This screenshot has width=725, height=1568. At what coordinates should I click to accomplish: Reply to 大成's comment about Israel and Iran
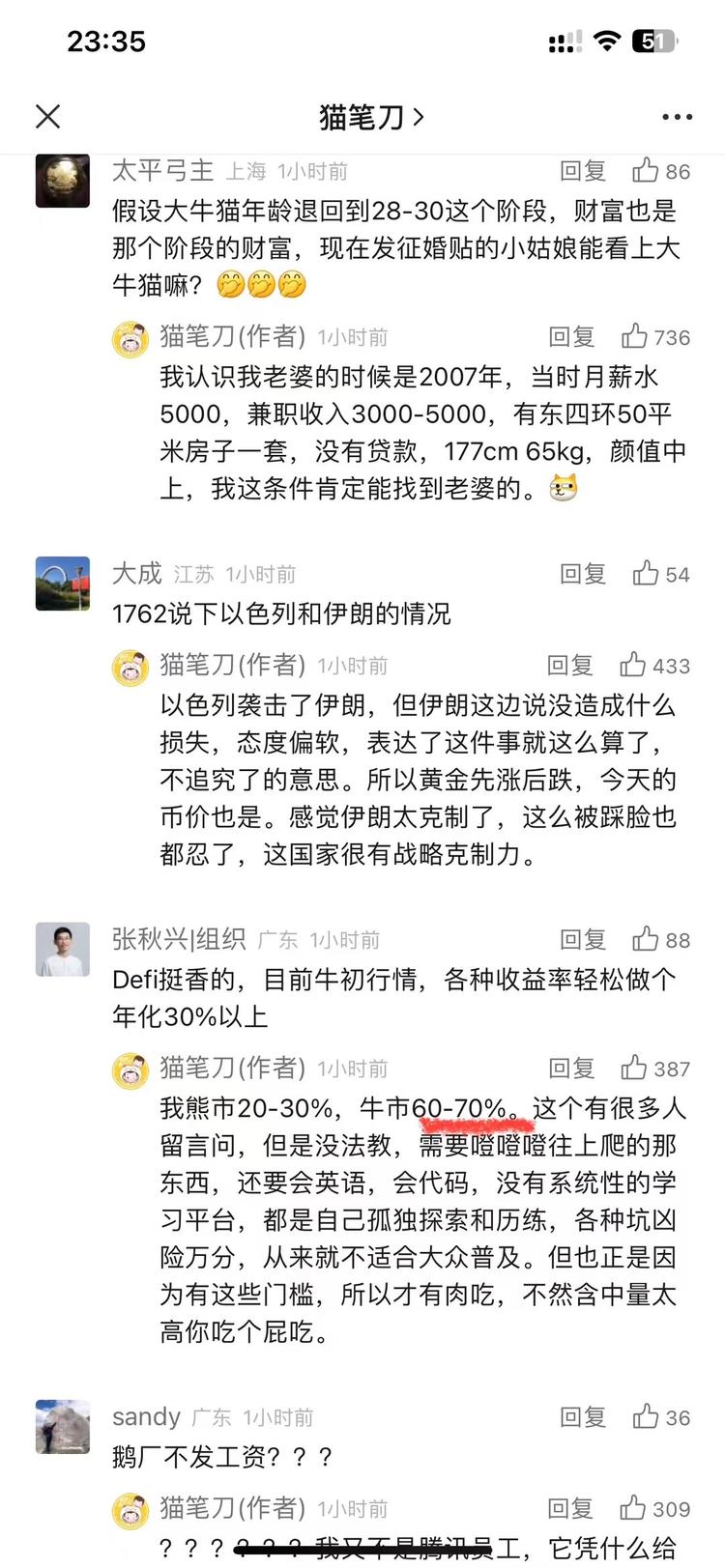pyautogui.click(x=583, y=574)
